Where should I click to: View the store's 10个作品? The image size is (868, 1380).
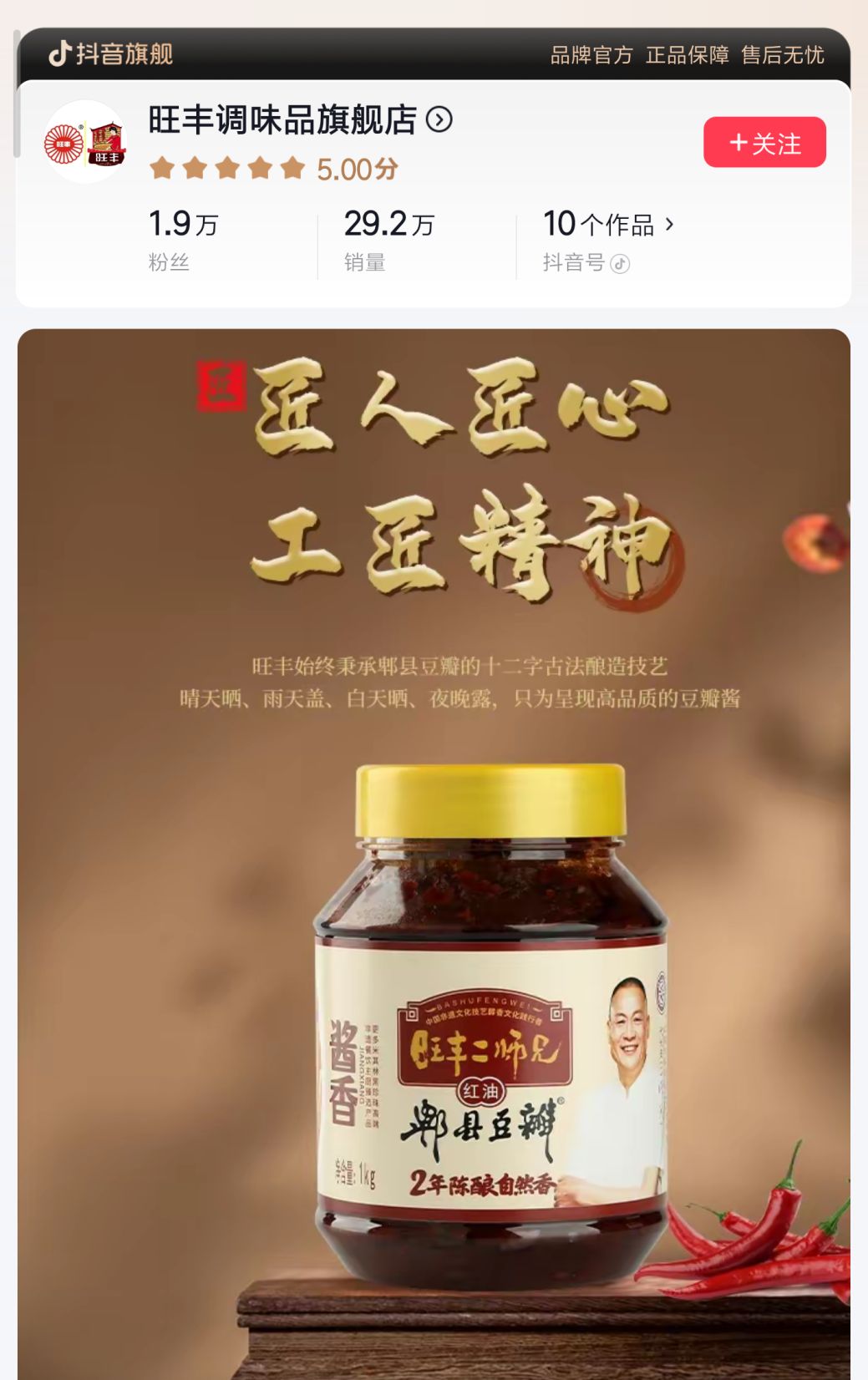point(607,225)
